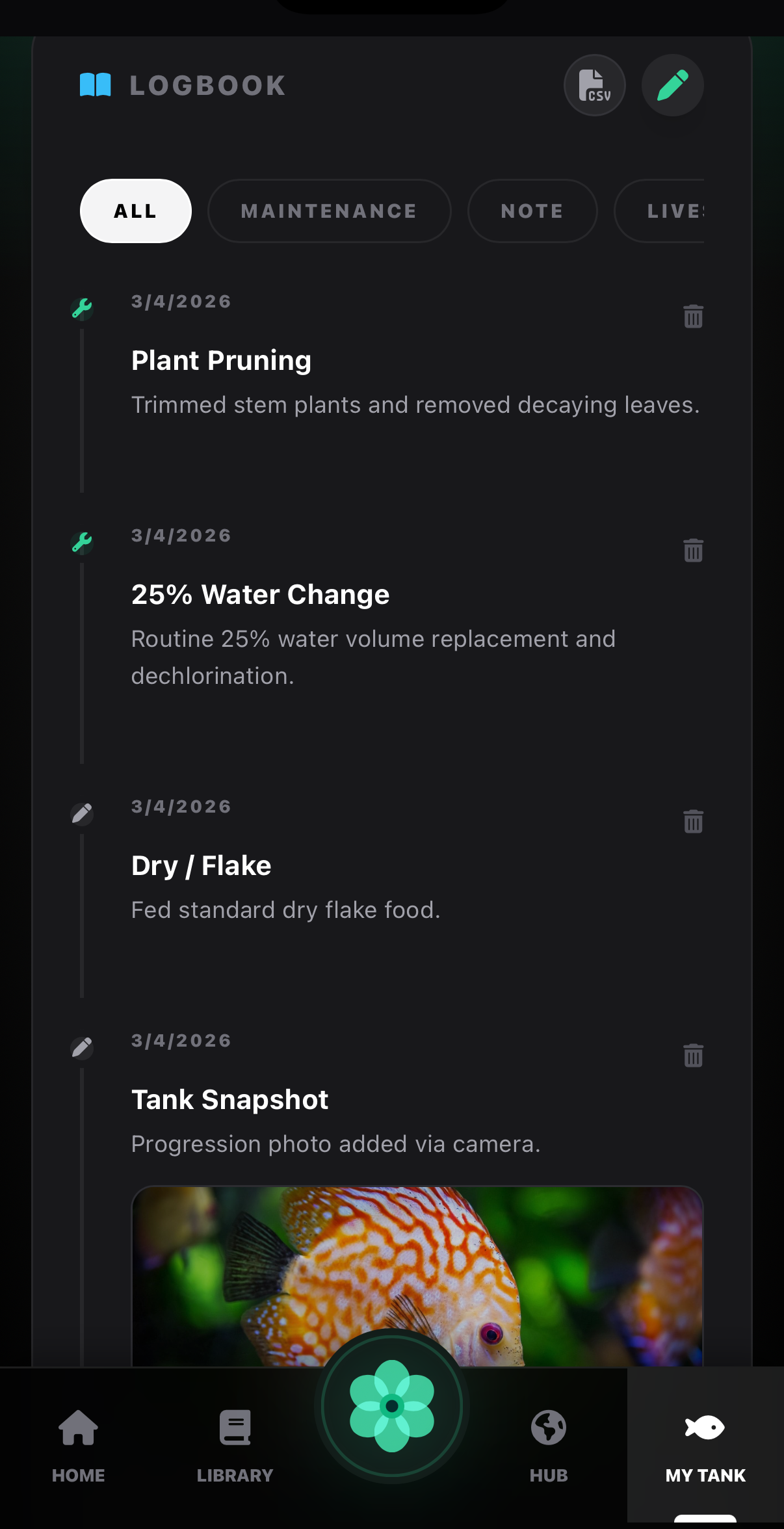Viewport: 784px width, 1529px height.
Task: Select the wrench icon on Plant Pruning entry
Action: [81, 309]
